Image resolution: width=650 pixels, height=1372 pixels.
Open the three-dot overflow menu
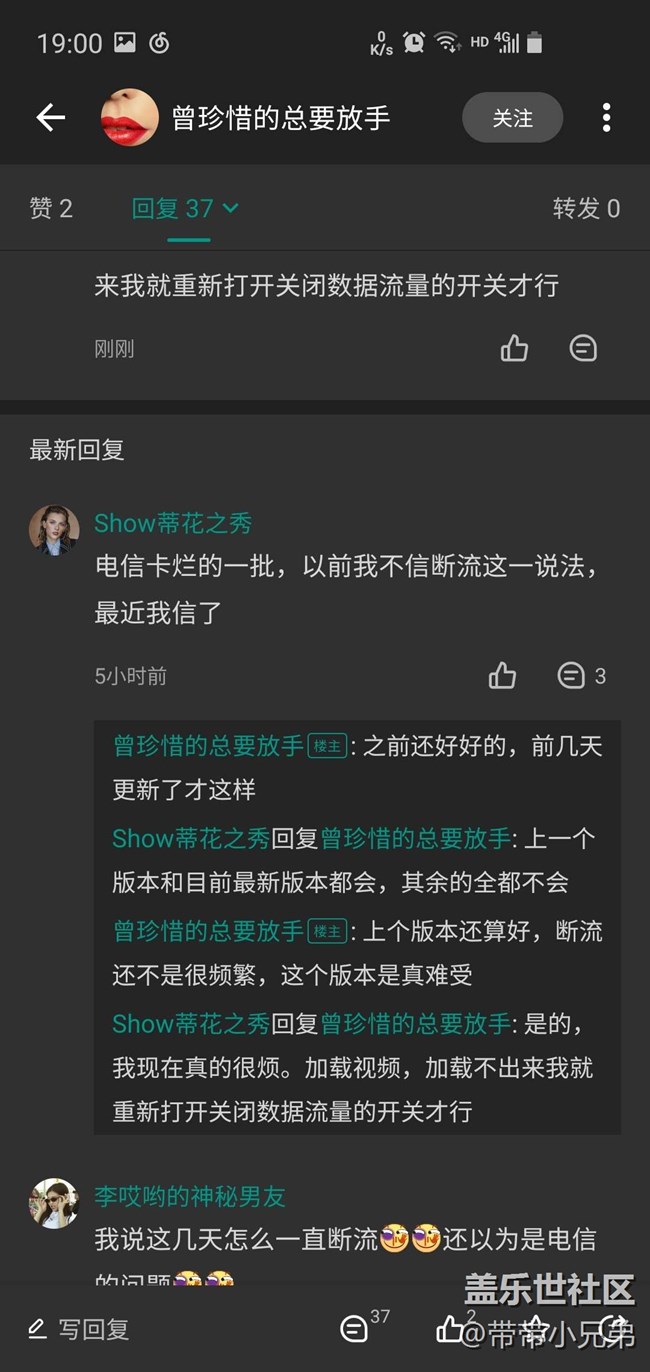pos(606,118)
